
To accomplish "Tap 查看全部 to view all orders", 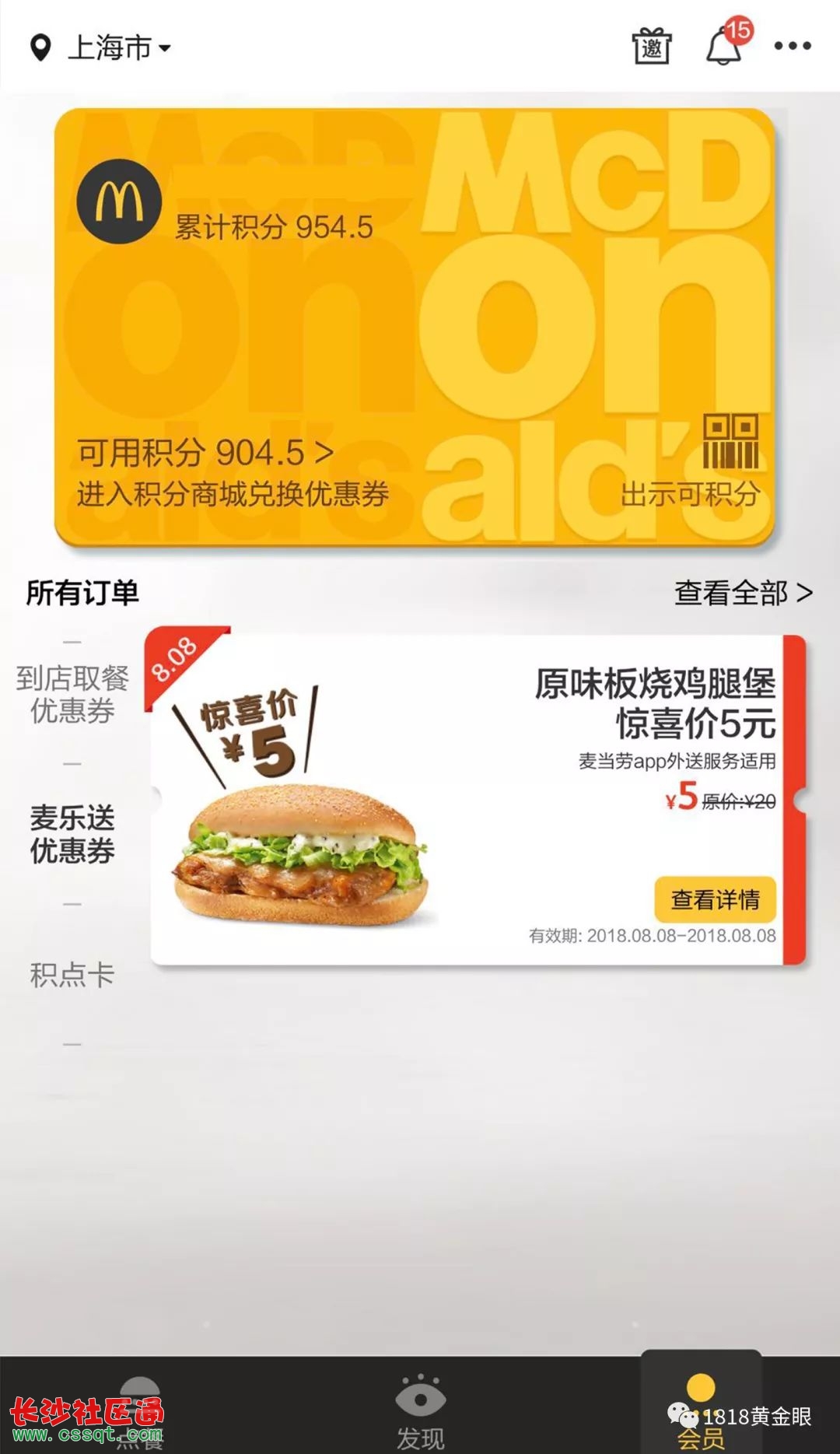I will pos(743,593).
